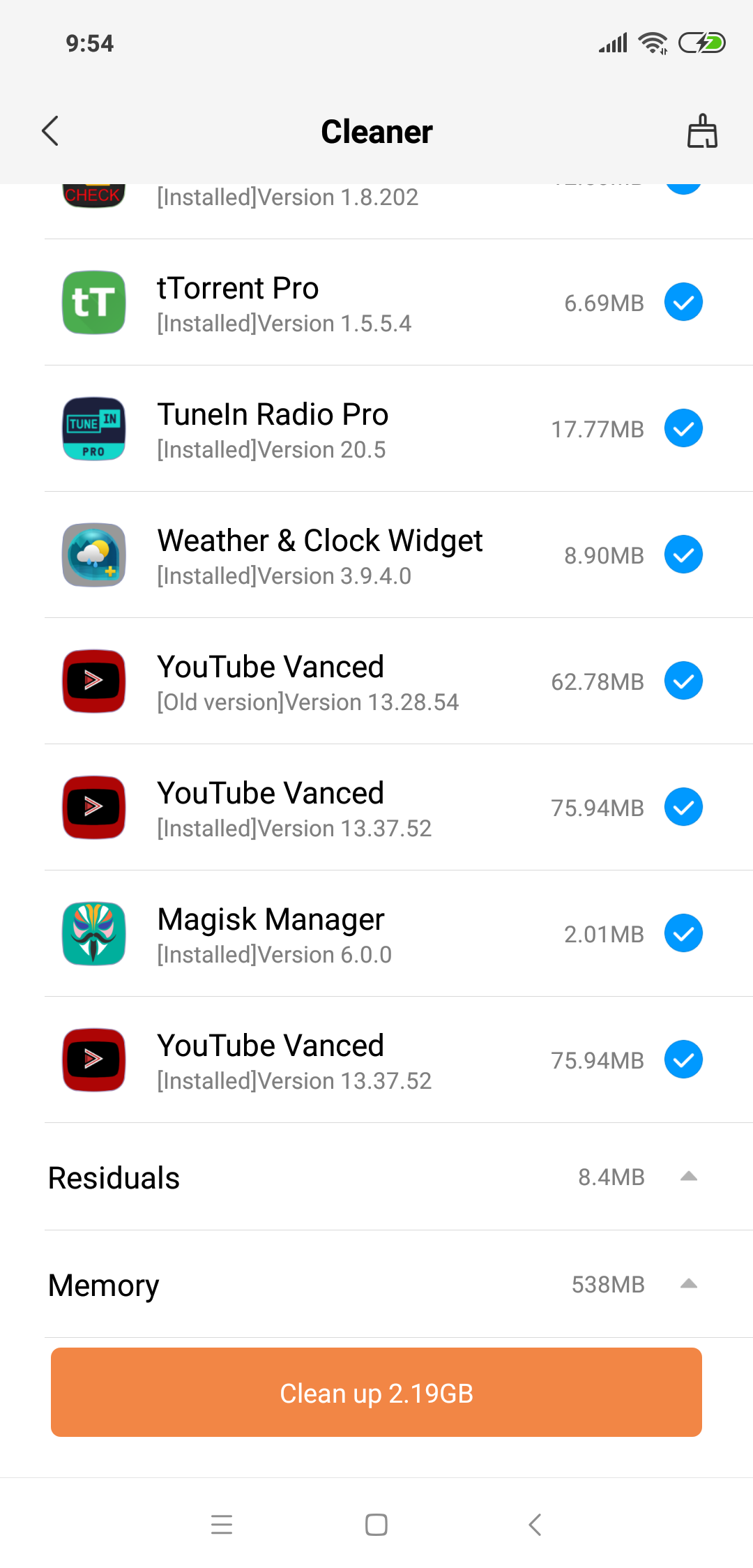The height and width of the screenshot is (1568, 753).
Task: Return to the home screen
Action: pyautogui.click(x=376, y=1525)
